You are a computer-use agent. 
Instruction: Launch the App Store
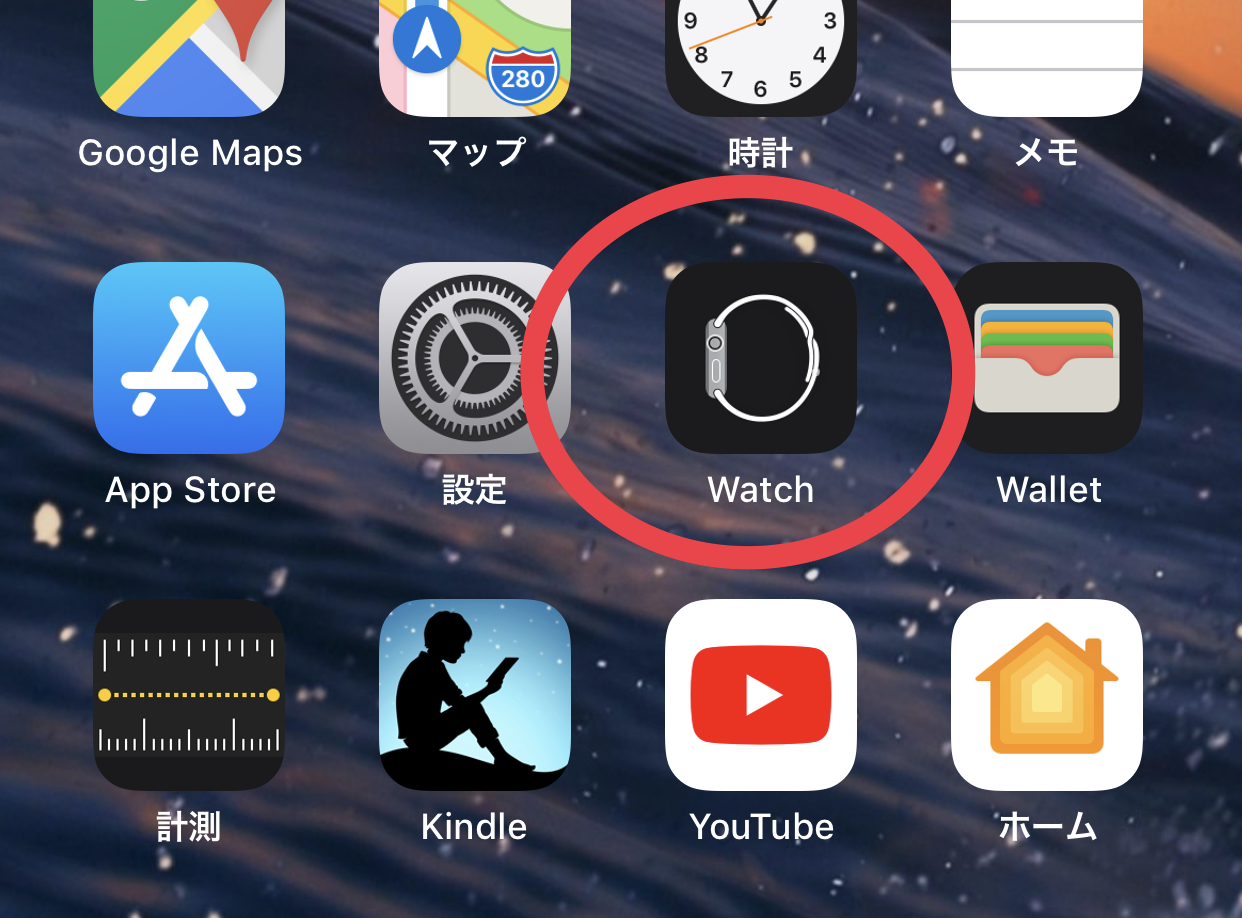click(x=189, y=358)
